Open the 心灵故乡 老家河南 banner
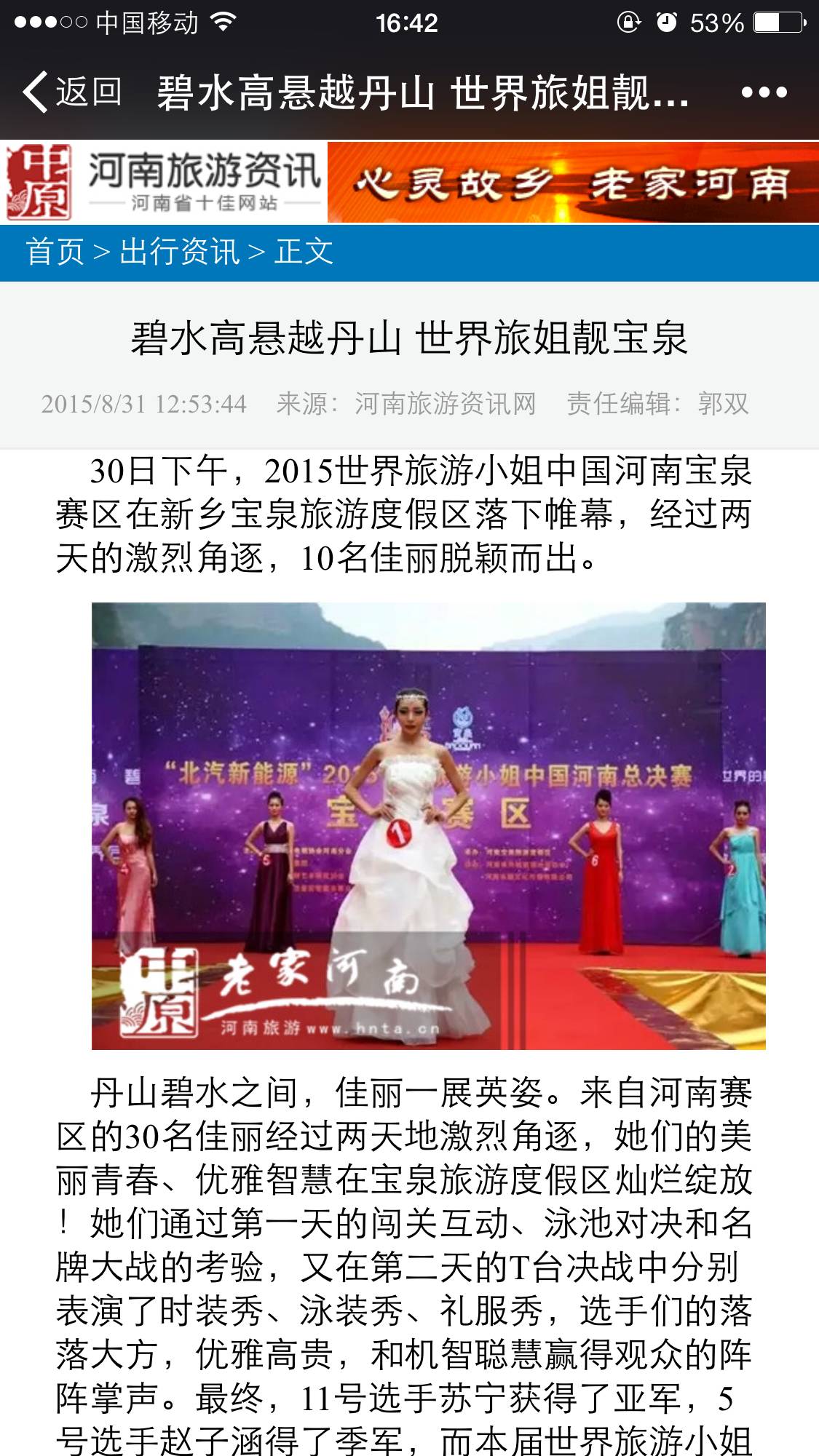Screen dimensions: 819x1456 pyautogui.click(x=572, y=183)
